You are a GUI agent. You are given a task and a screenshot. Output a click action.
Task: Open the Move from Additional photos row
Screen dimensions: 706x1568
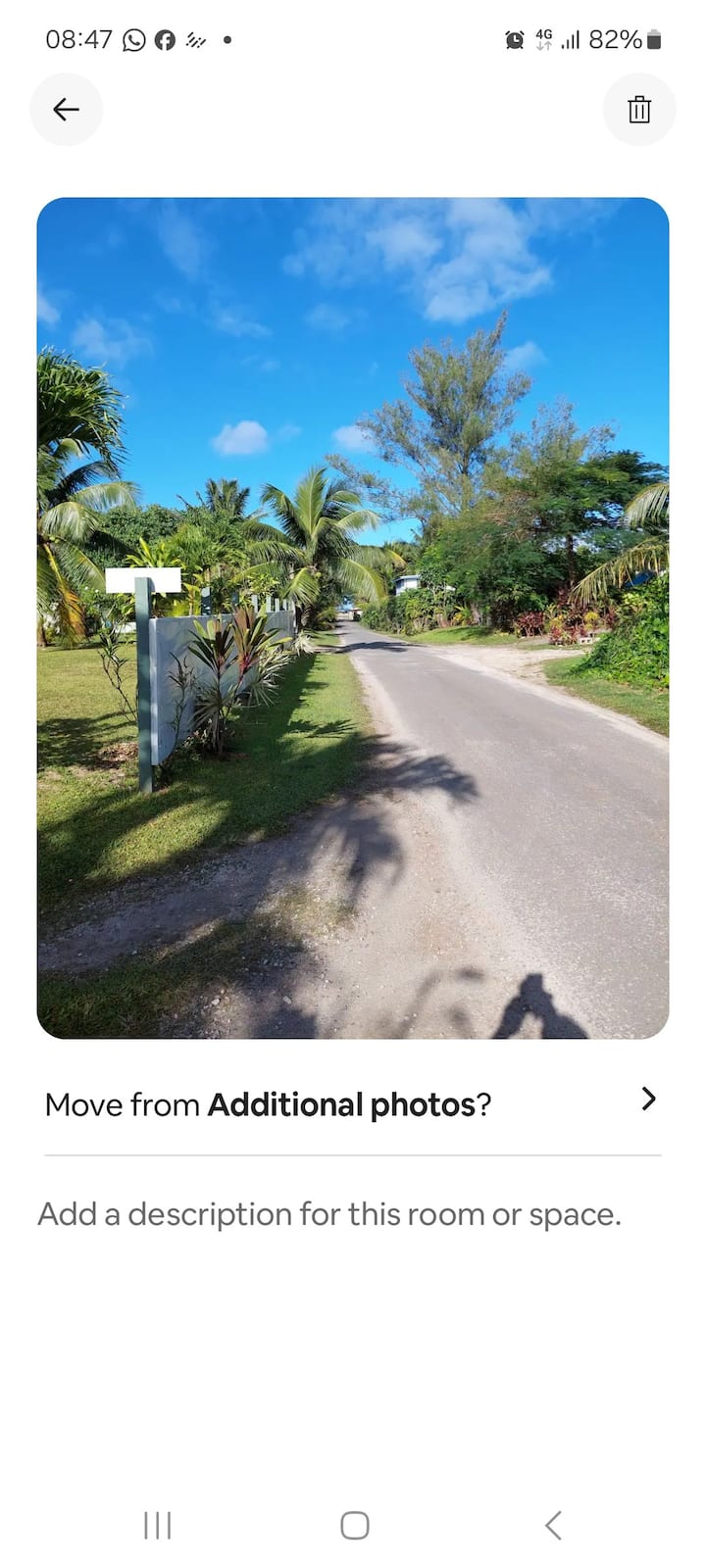click(353, 1104)
